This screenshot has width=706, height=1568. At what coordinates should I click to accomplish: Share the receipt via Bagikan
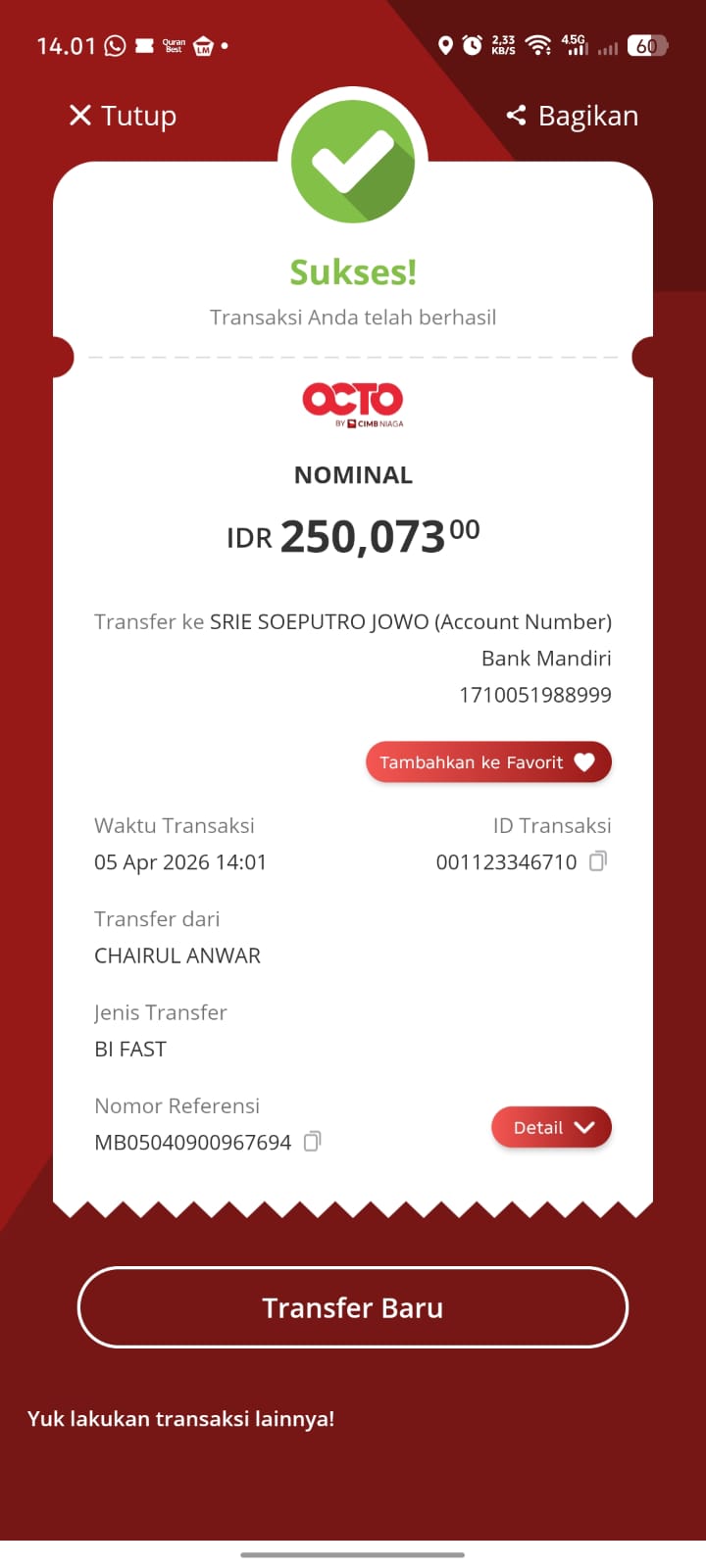tap(573, 116)
